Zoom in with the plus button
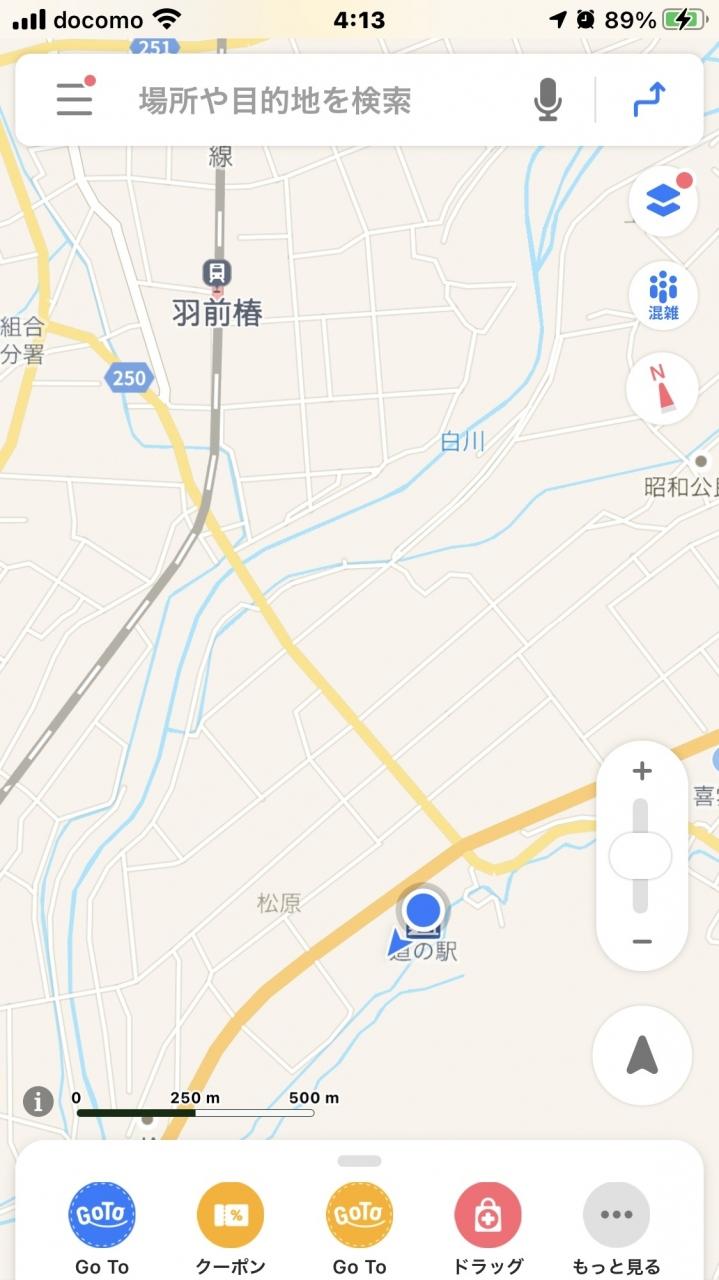Screen dimensions: 719x1280 pyautogui.click(x=642, y=771)
